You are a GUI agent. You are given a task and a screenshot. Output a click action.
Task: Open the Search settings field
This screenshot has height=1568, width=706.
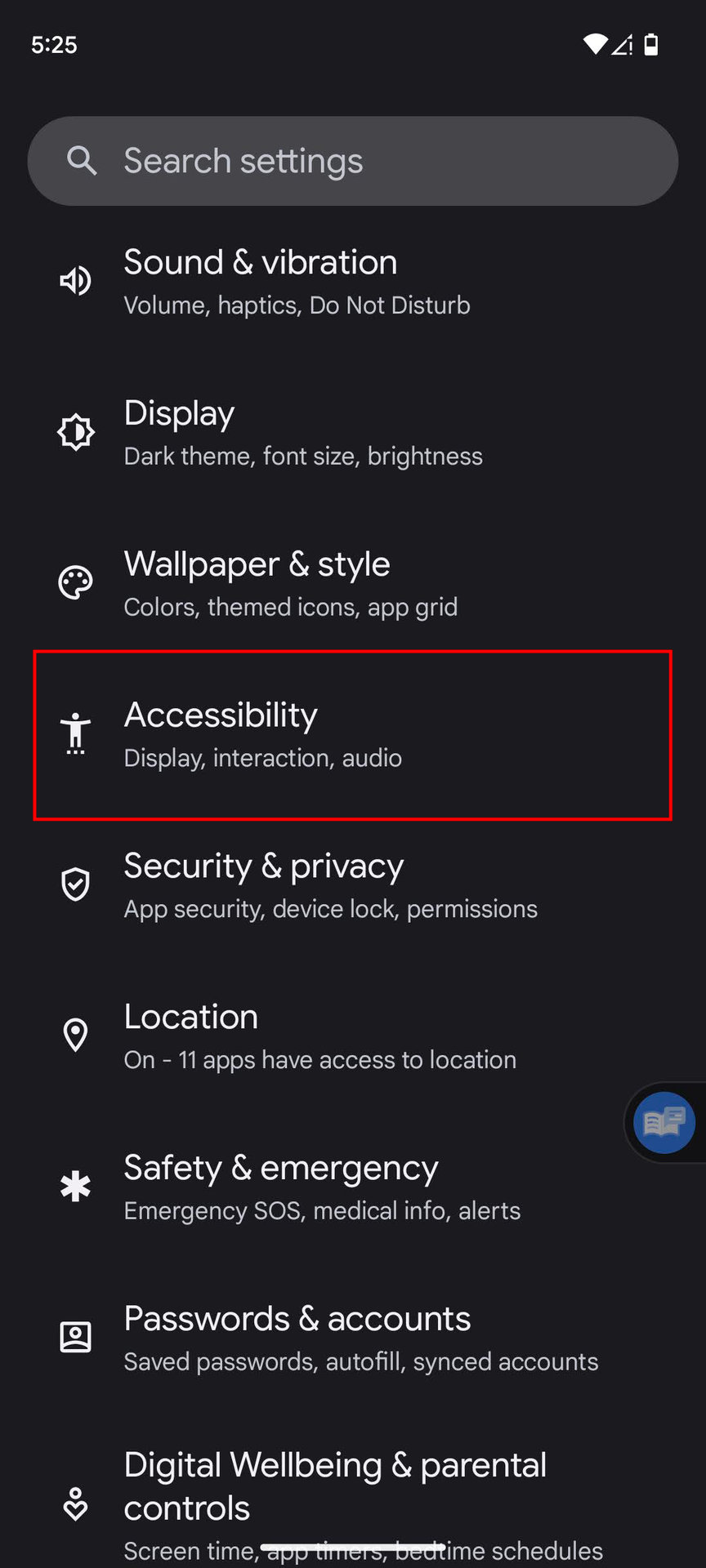[x=353, y=161]
